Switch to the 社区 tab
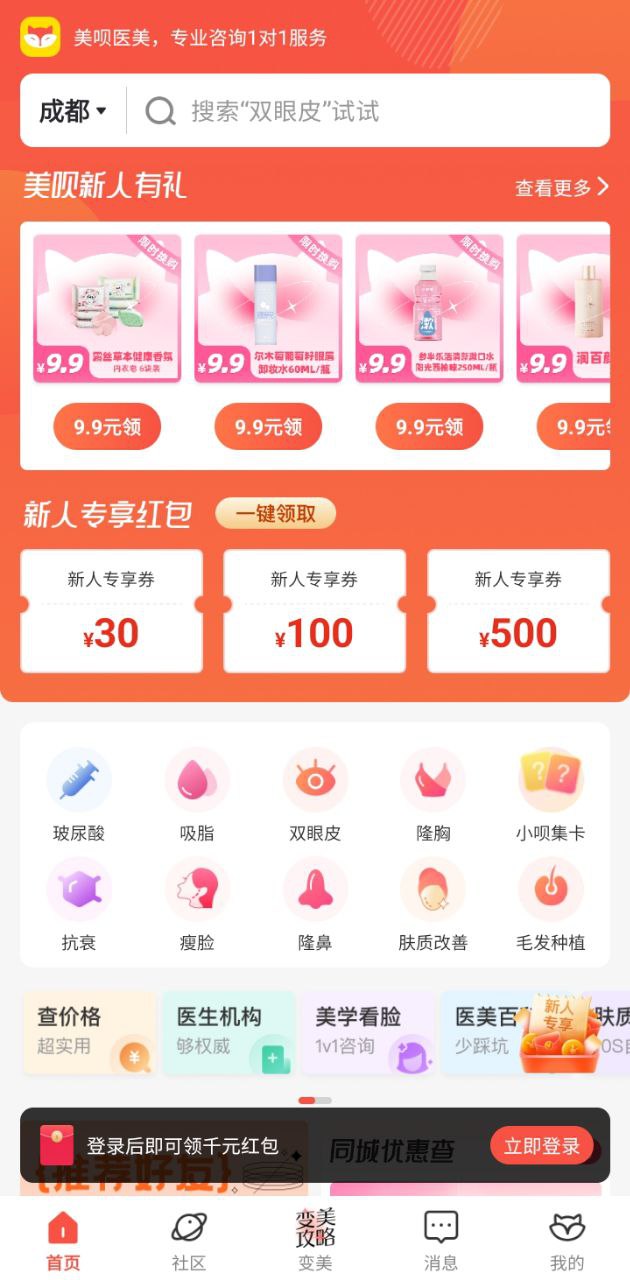 189,1241
